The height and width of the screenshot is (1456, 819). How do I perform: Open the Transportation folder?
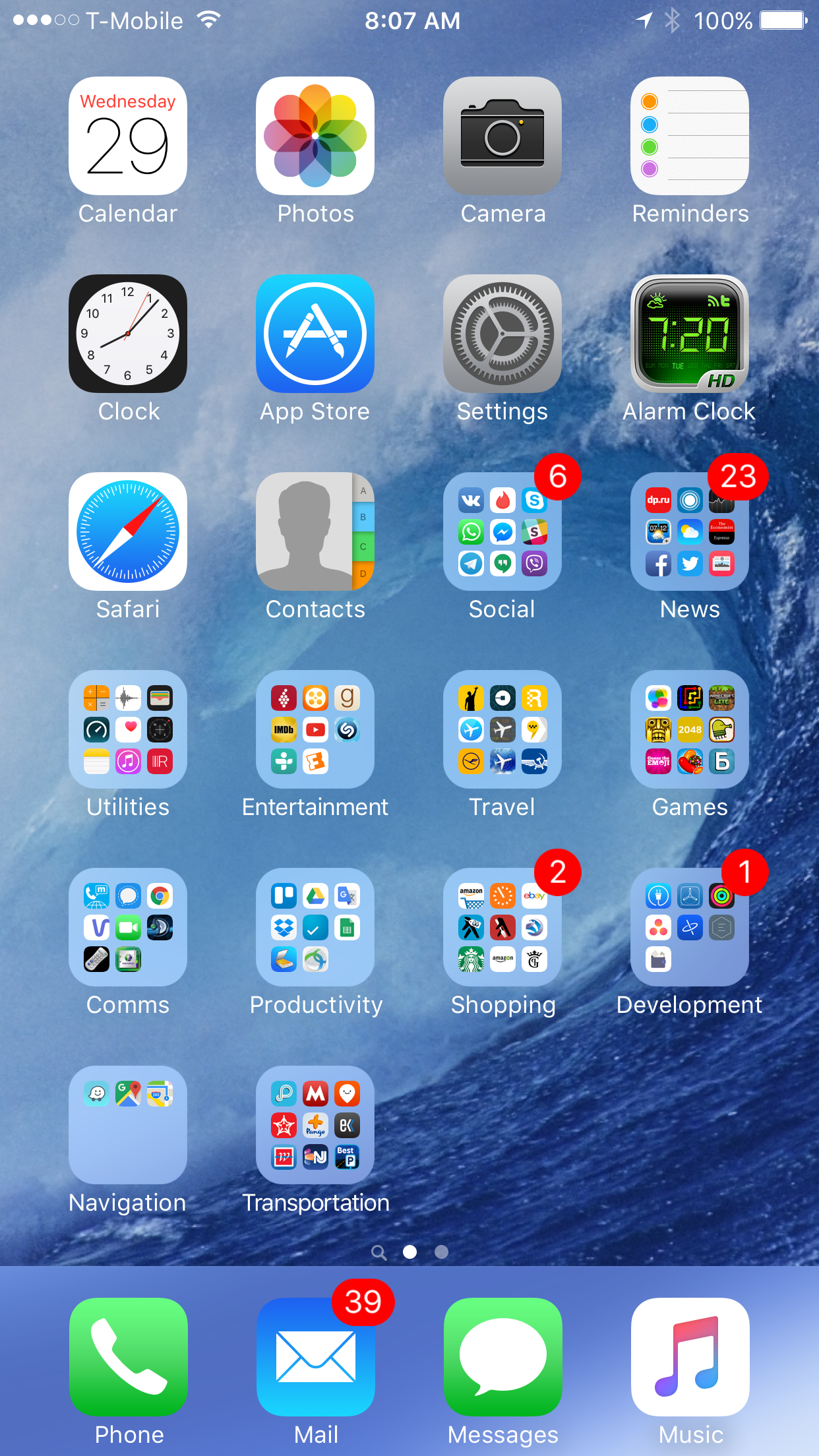click(315, 1125)
